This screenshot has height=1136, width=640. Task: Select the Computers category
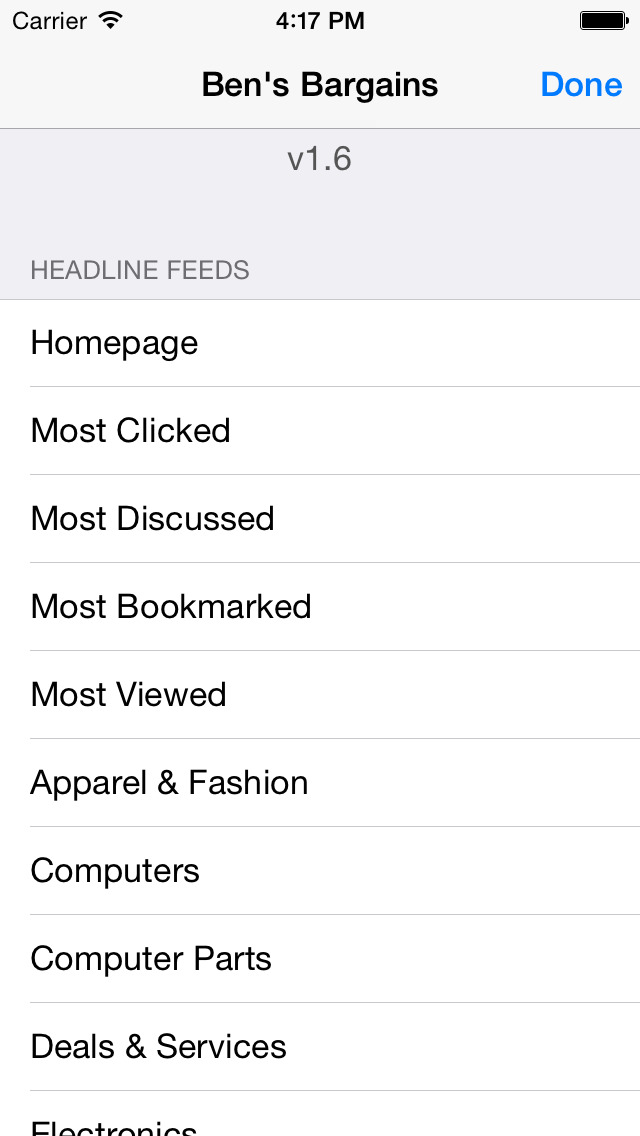pyautogui.click(x=320, y=871)
